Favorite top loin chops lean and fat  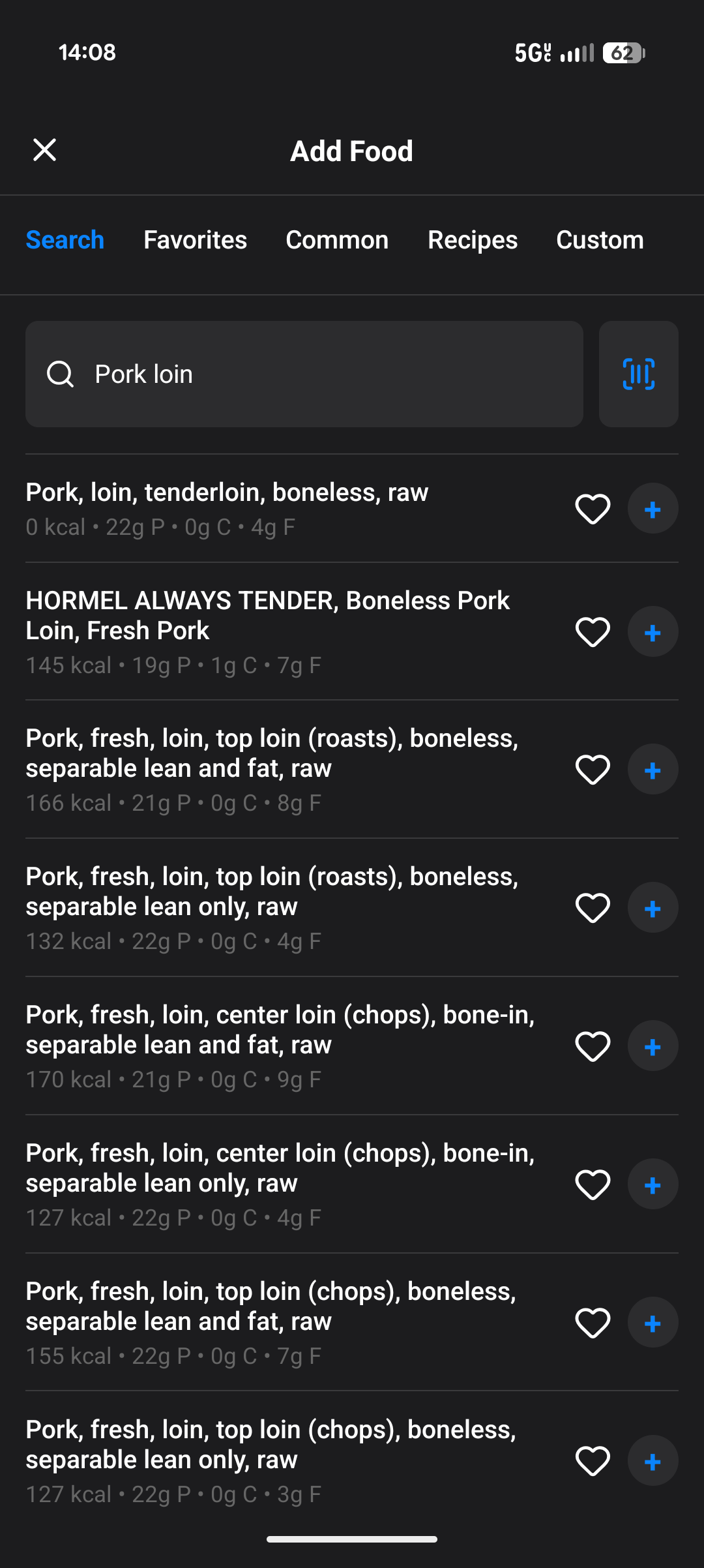click(593, 1323)
